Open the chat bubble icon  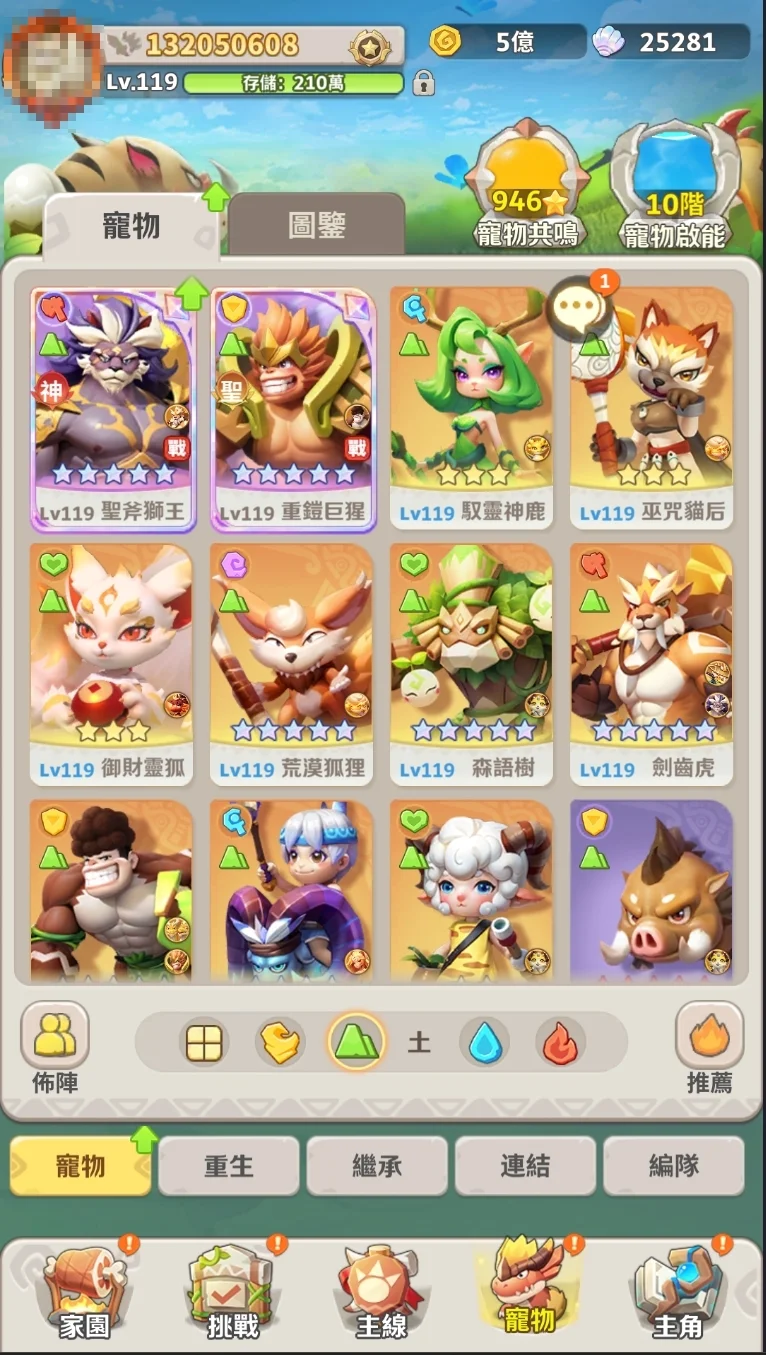pos(579,305)
